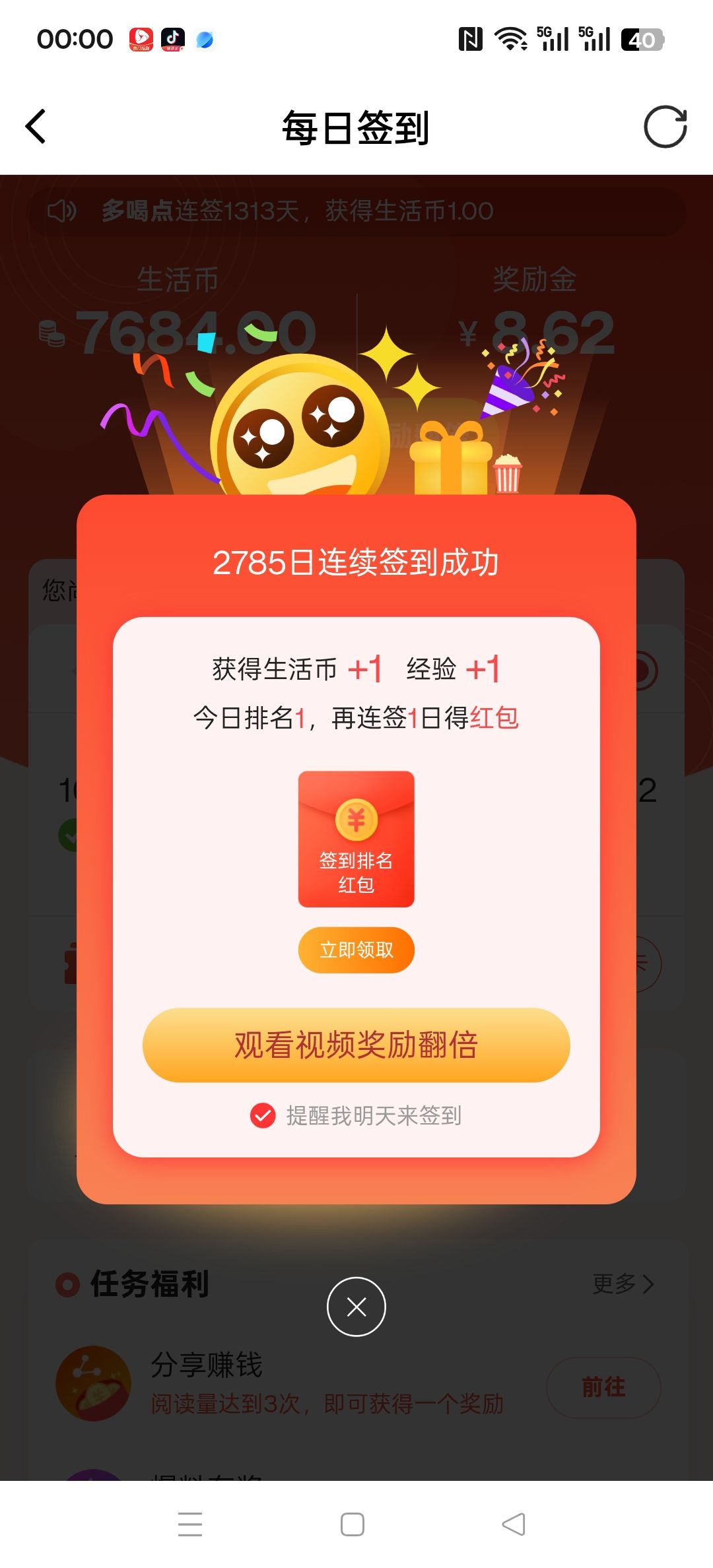This screenshot has height=1568, width=713.
Task: Open the 签到排名红包 red envelope
Action: tap(356, 839)
